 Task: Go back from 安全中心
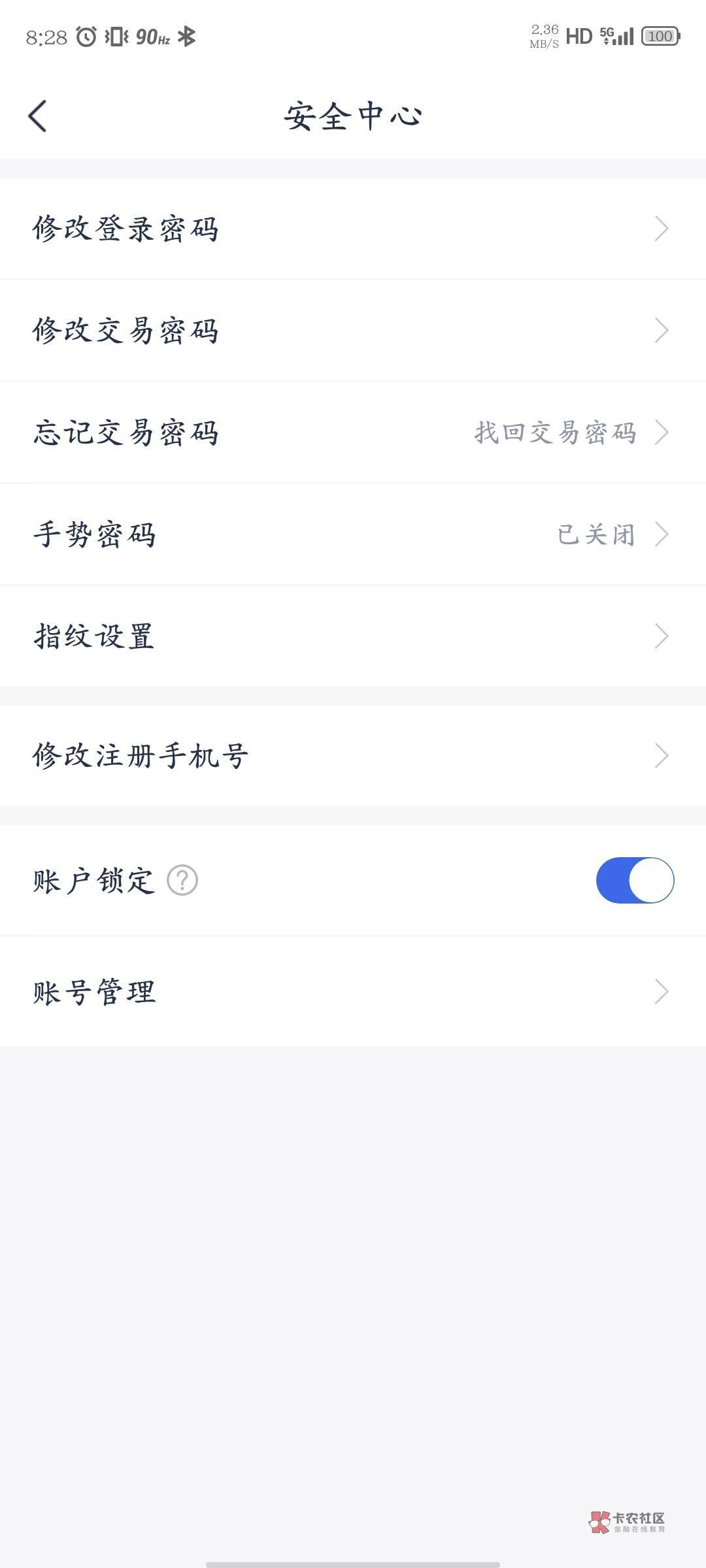click(x=38, y=116)
